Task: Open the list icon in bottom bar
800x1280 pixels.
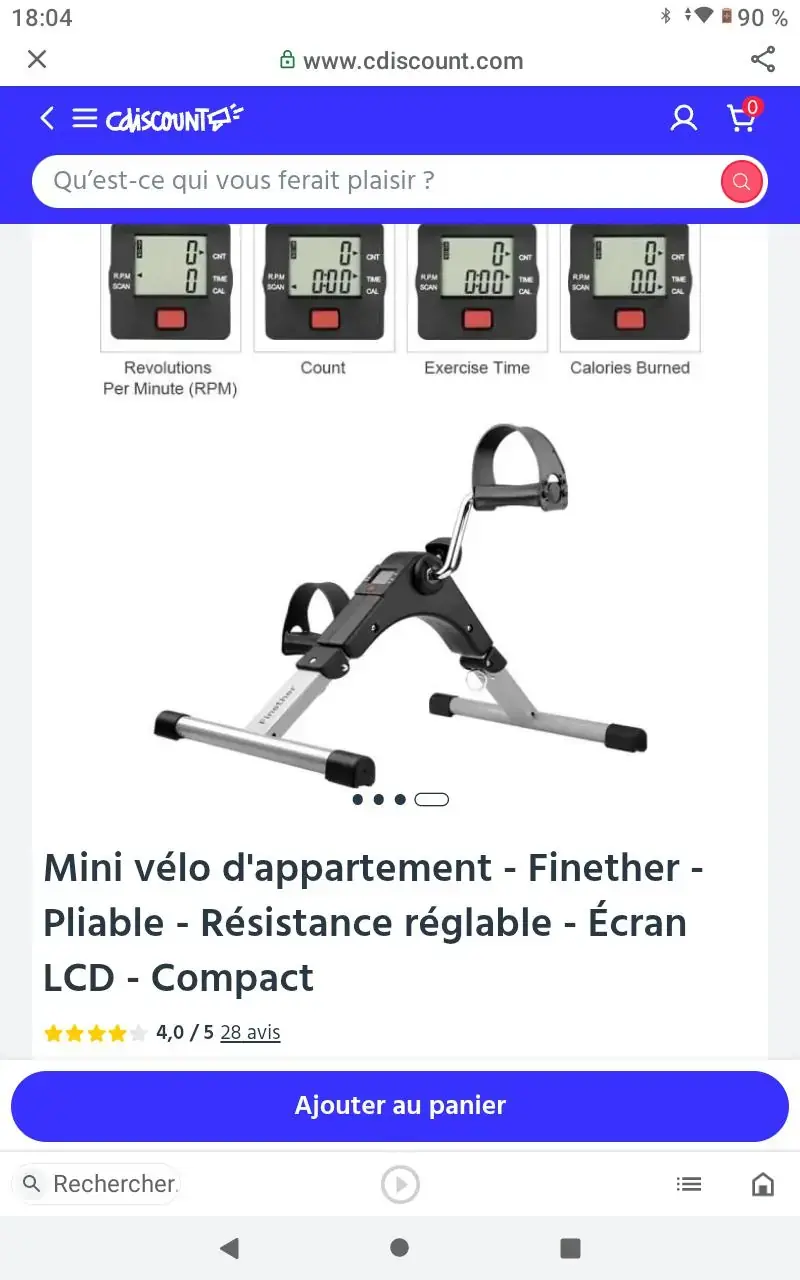Action: click(689, 1184)
